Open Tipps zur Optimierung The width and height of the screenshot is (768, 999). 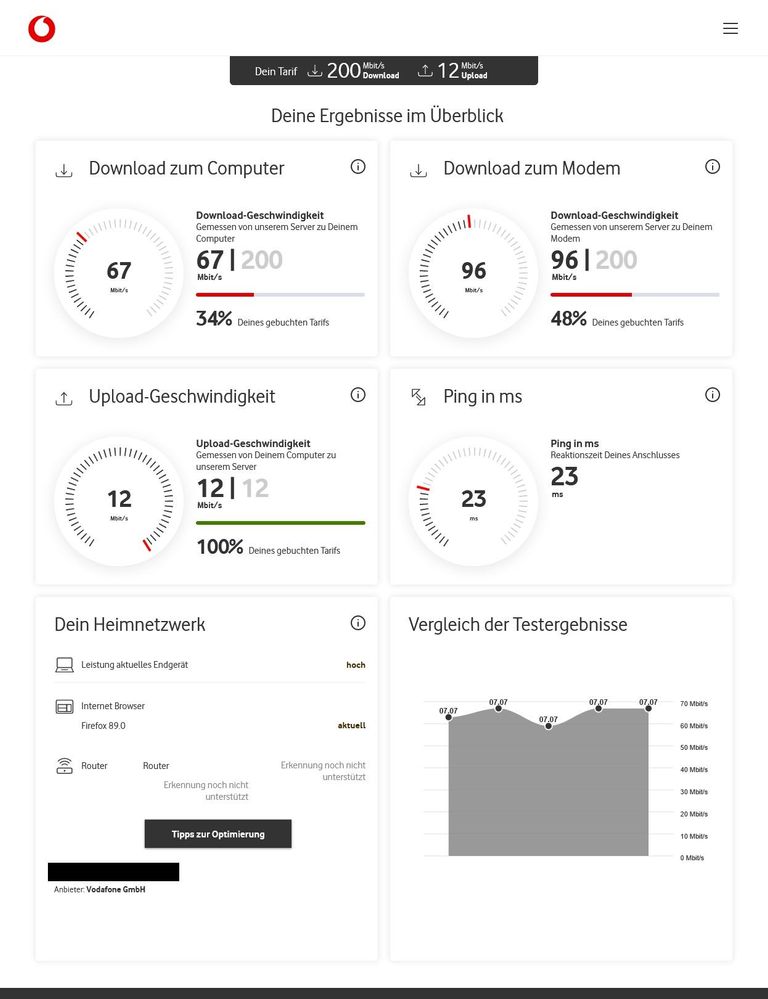point(217,833)
